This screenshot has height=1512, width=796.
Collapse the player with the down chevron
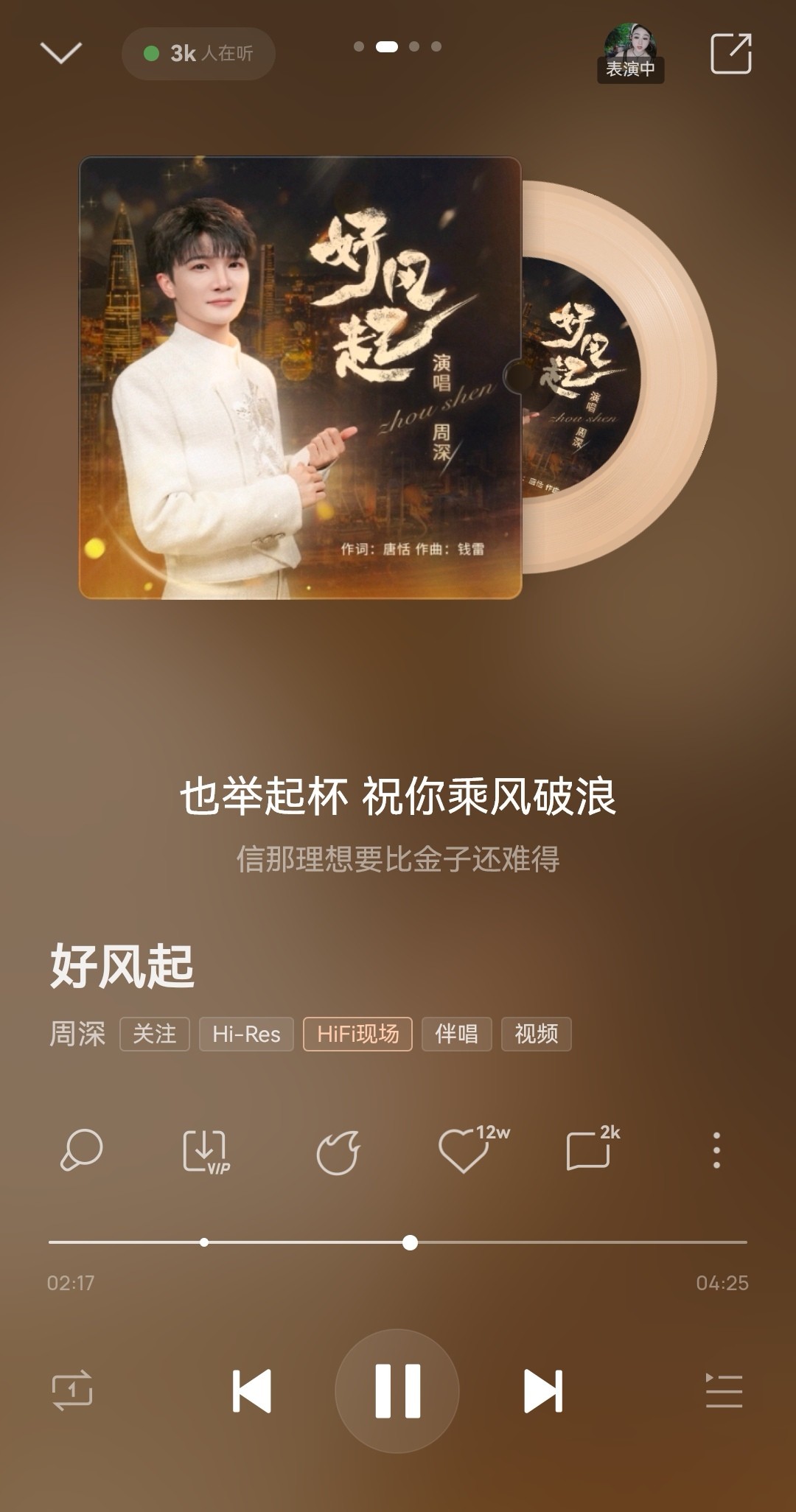[x=60, y=53]
